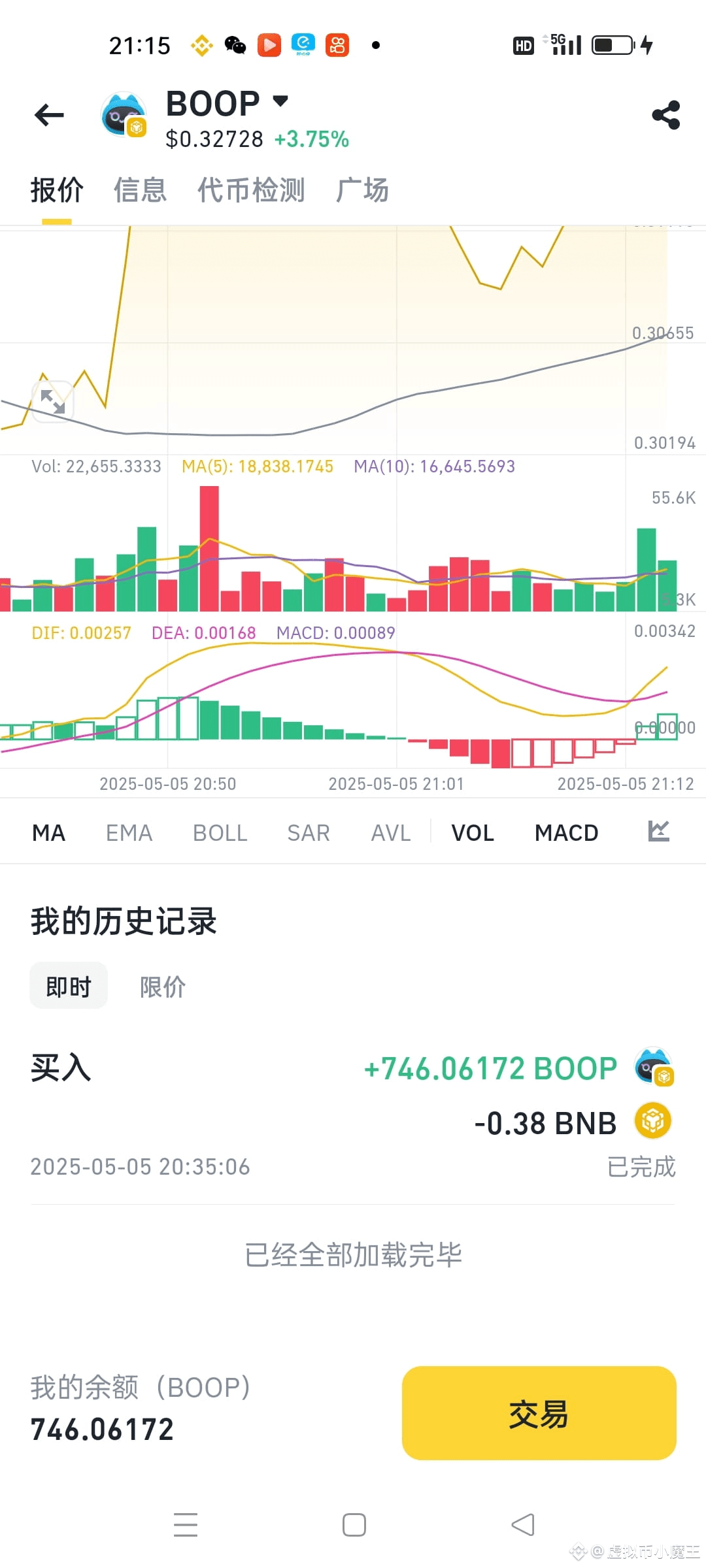
Task: Tap the BNB network icon in trade record
Action: click(652, 1120)
